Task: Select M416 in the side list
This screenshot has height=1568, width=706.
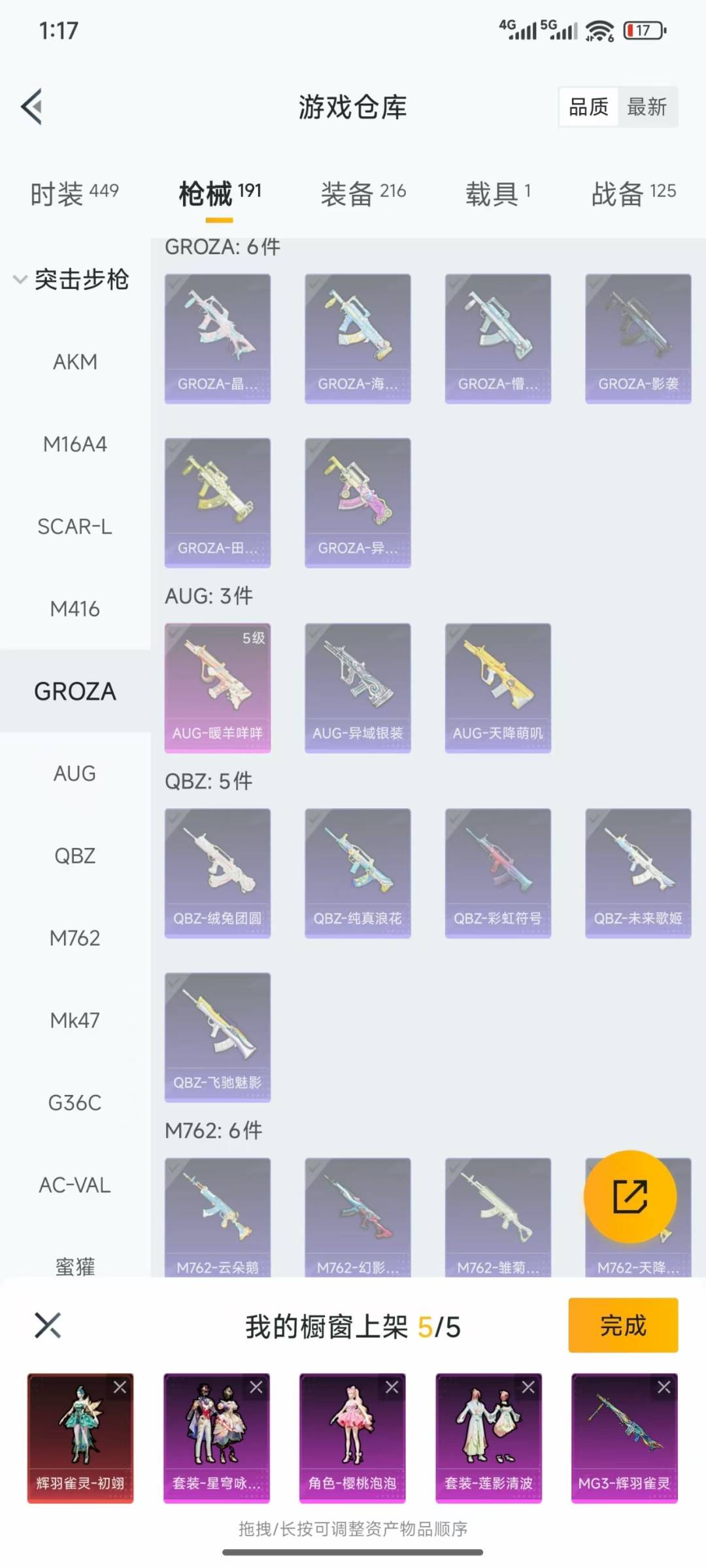Action: click(x=75, y=609)
